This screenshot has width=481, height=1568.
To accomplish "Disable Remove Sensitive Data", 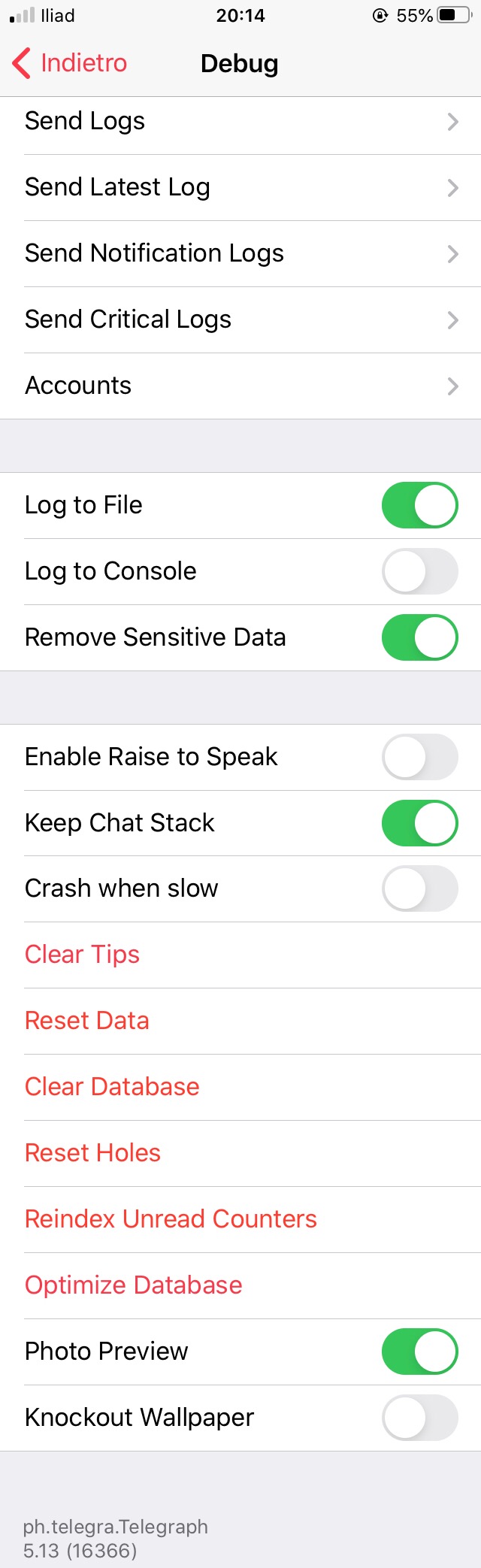I will [x=419, y=638].
